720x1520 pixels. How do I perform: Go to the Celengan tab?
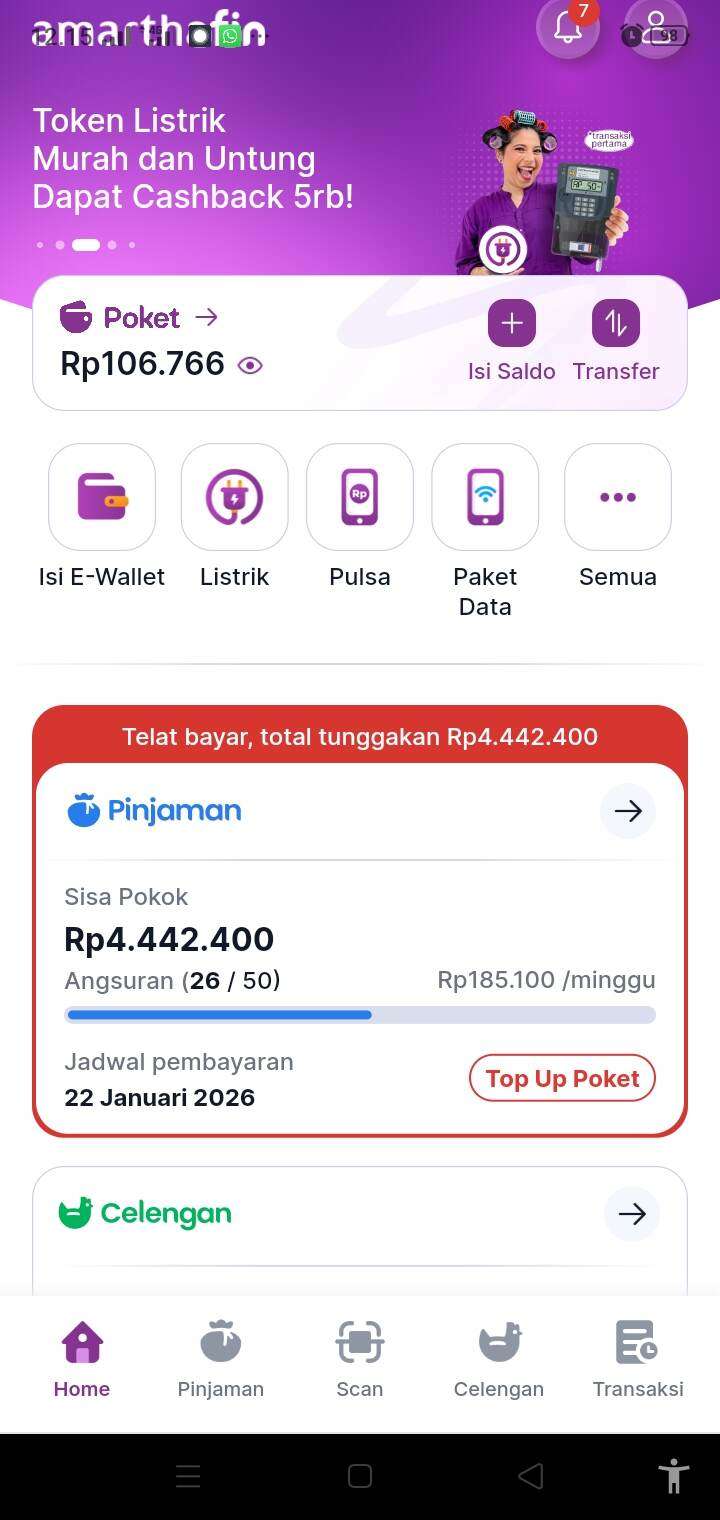[x=499, y=1358]
